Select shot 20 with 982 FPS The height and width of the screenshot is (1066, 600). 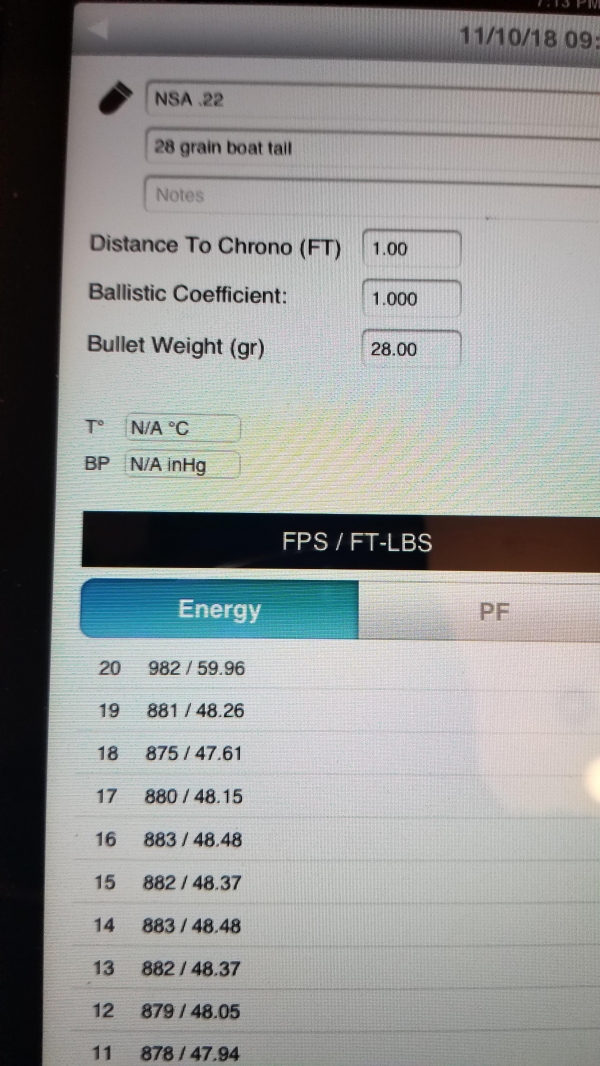[x=196, y=668]
